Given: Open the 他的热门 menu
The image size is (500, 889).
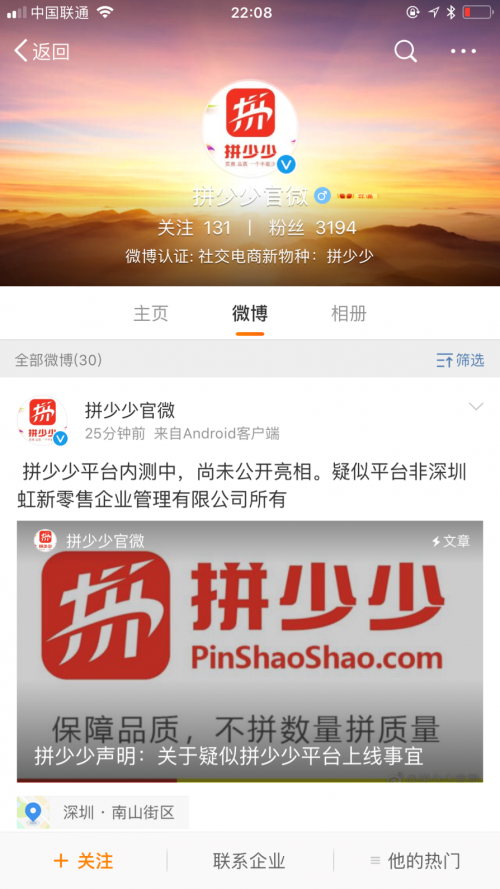Looking at the screenshot, I should pyautogui.click(x=416, y=861).
